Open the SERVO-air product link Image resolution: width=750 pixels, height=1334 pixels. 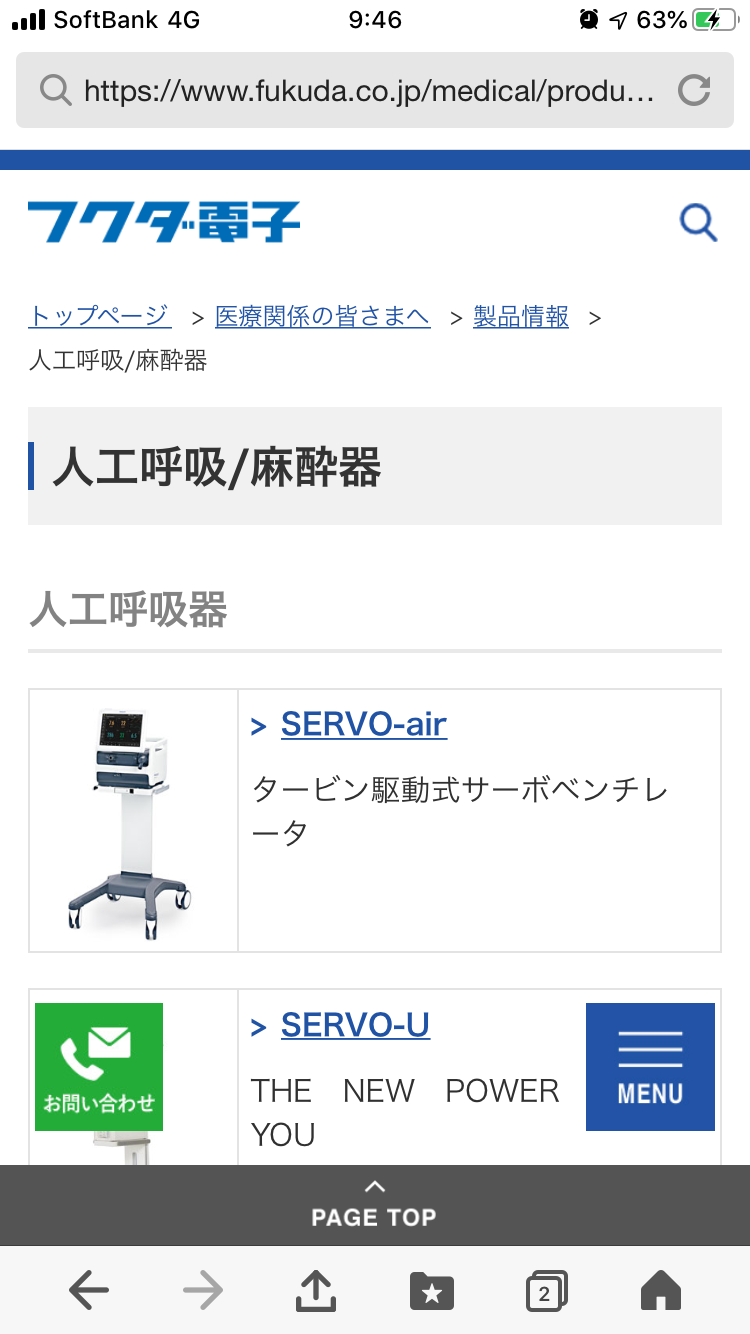[x=363, y=724]
